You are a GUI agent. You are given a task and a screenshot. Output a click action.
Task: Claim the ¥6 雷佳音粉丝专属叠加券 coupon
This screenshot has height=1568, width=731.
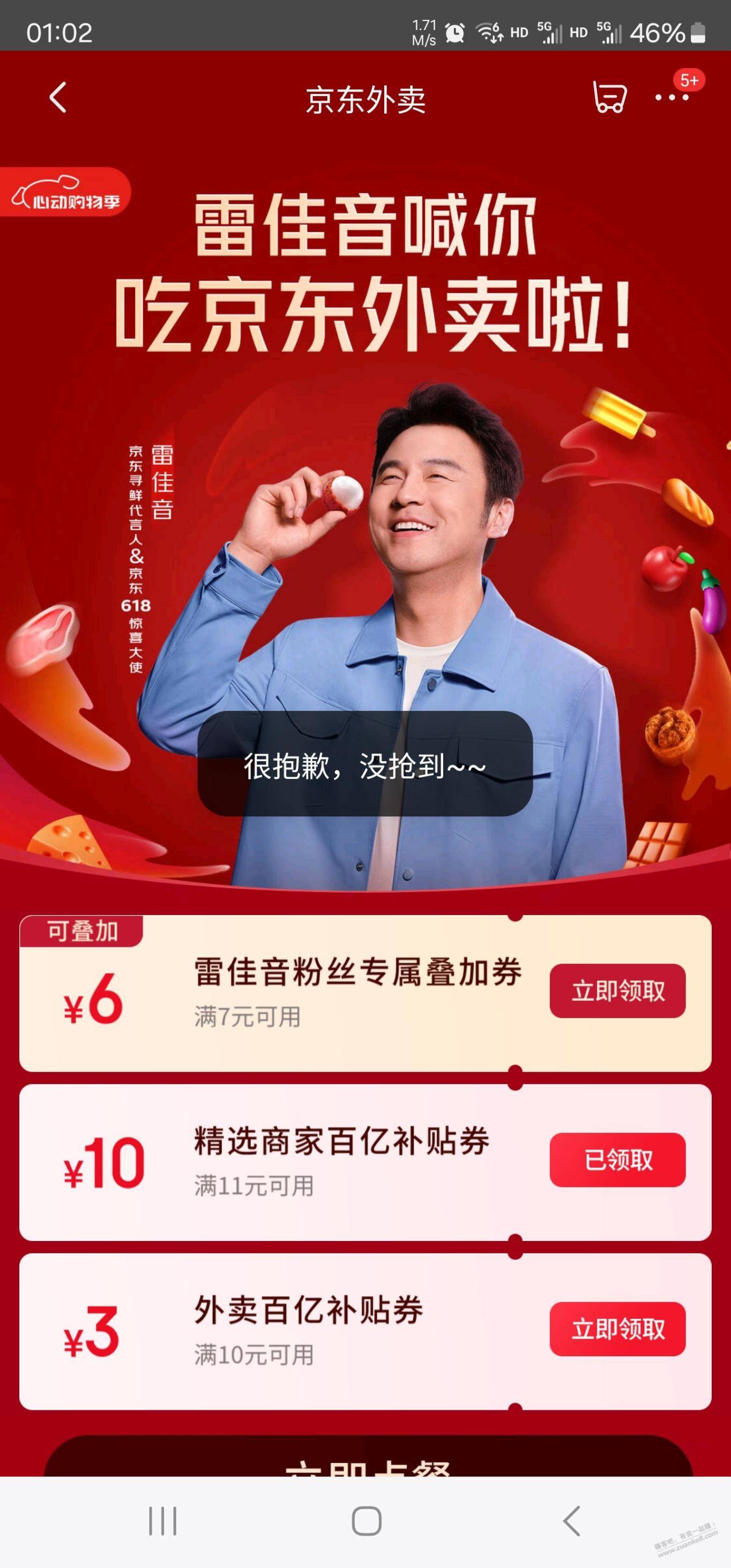(x=617, y=991)
